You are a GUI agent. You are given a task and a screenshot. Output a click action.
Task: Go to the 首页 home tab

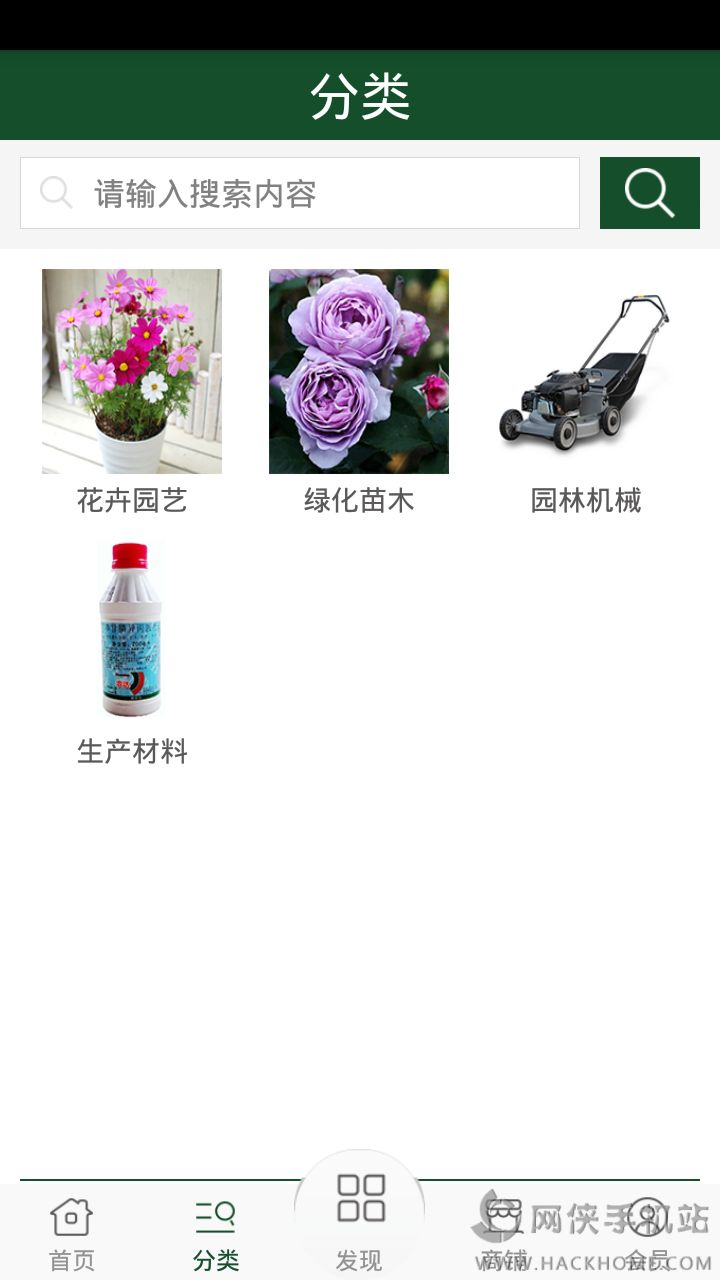point(72,1234)
